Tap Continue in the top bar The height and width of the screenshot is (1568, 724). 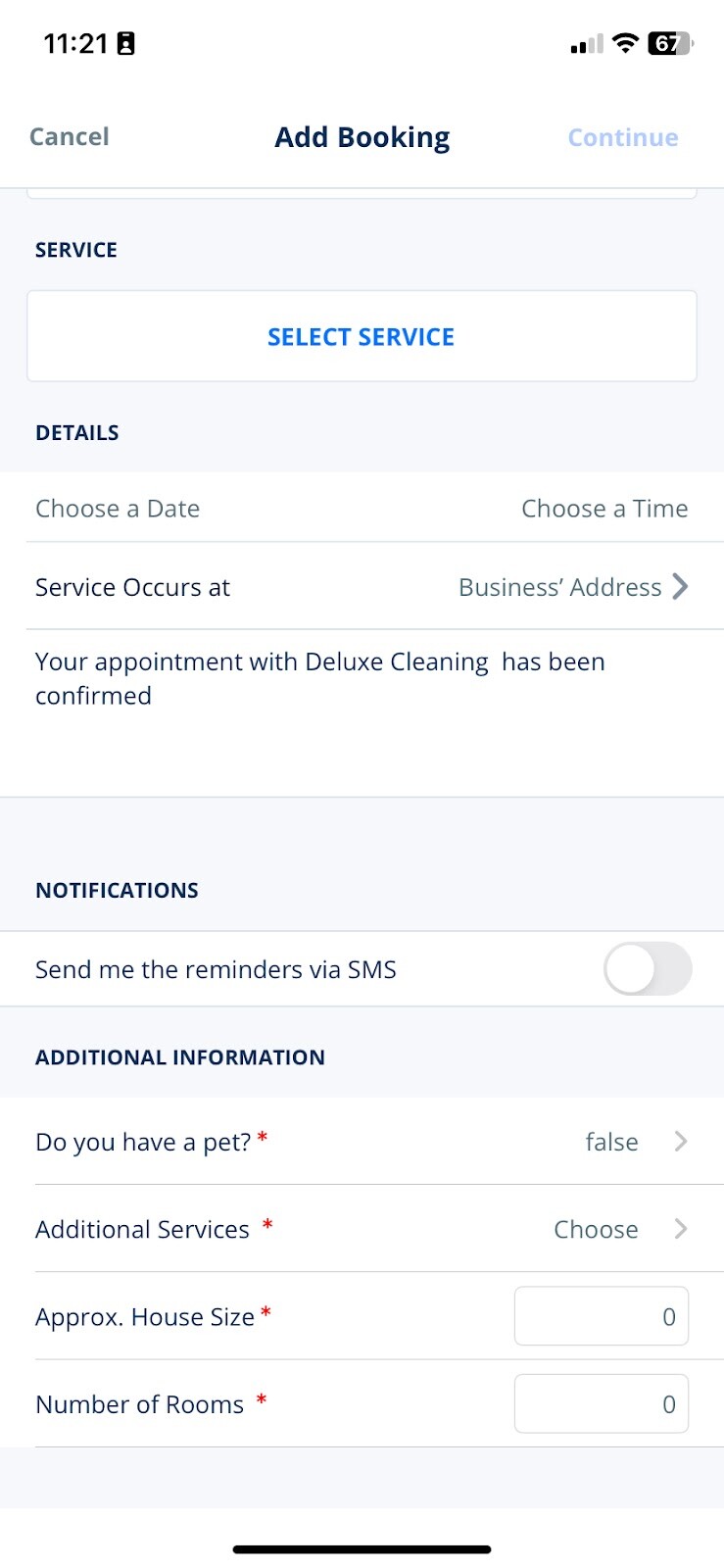(623, 137)
